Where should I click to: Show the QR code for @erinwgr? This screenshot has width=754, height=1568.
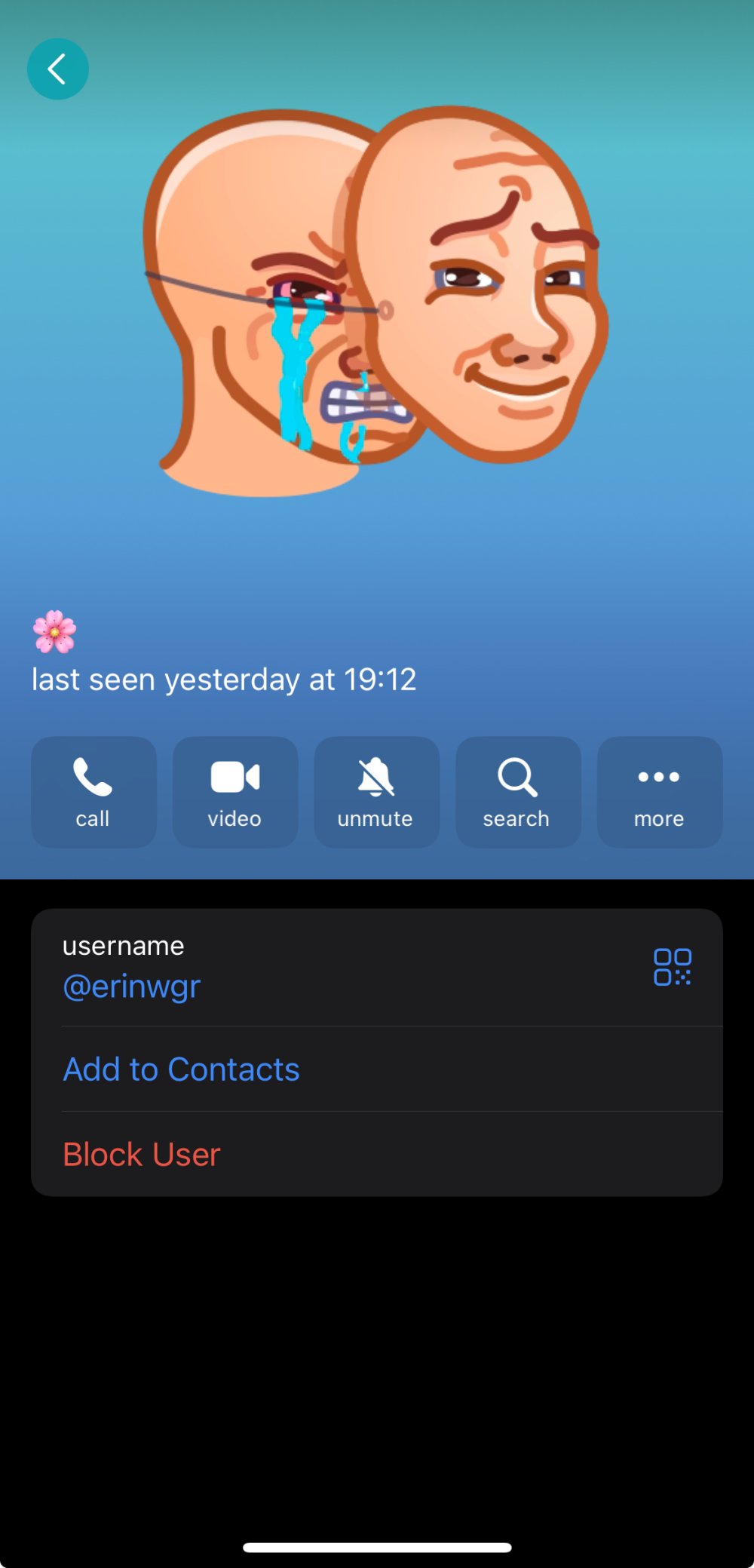(x=672, y=967)
